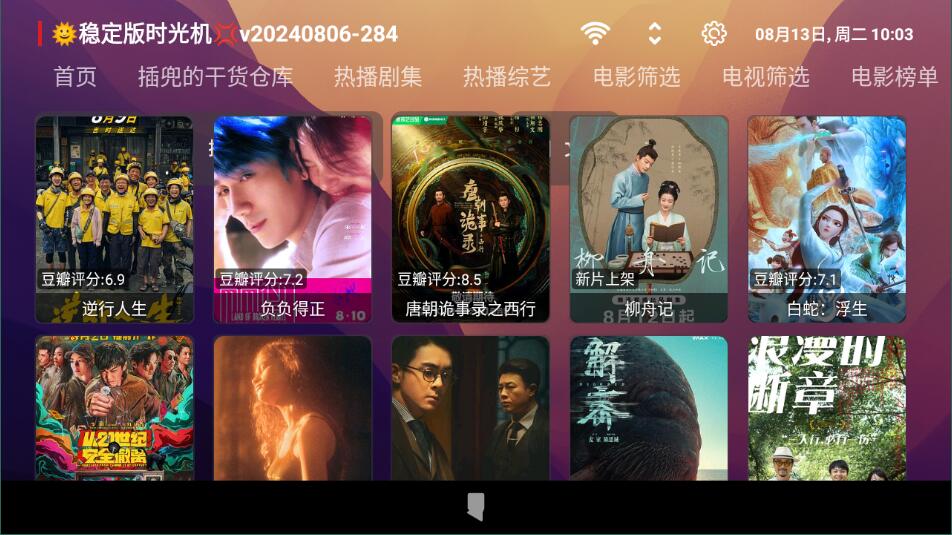
Task: Open the 负负得正 poster
Action: (292, 219)
